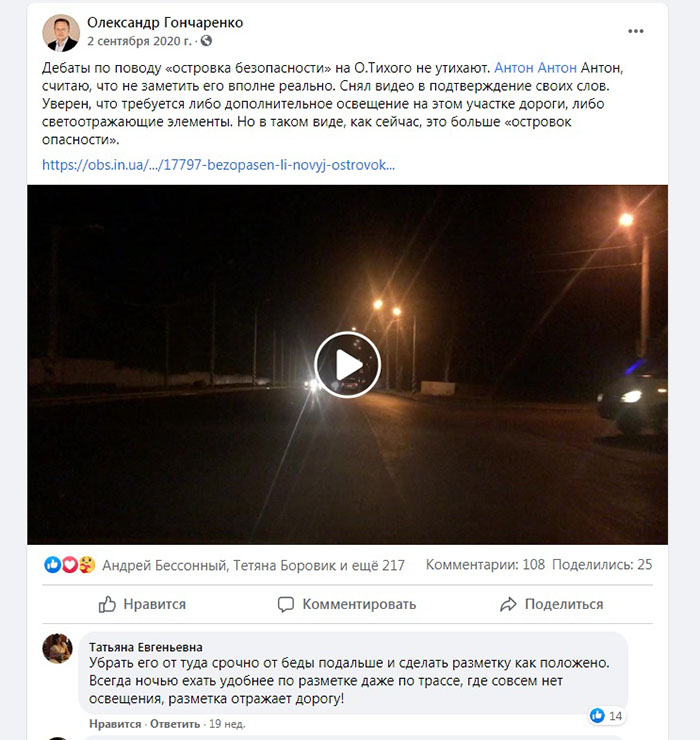Play the night road video
The height and width of the screenshot is (740, 700).
[348, 364]
